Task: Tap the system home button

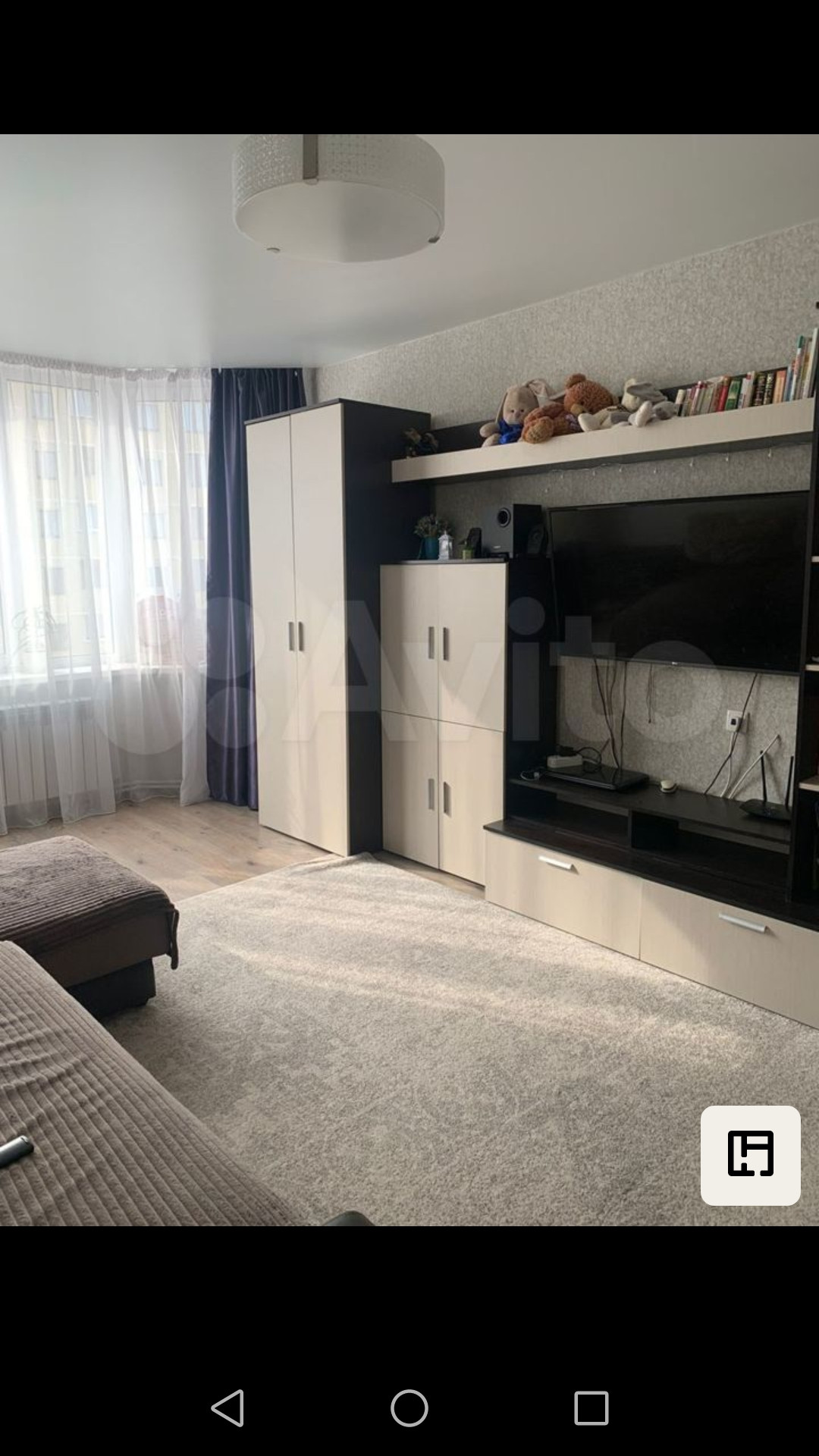Action: click(x=409, y=1407)
